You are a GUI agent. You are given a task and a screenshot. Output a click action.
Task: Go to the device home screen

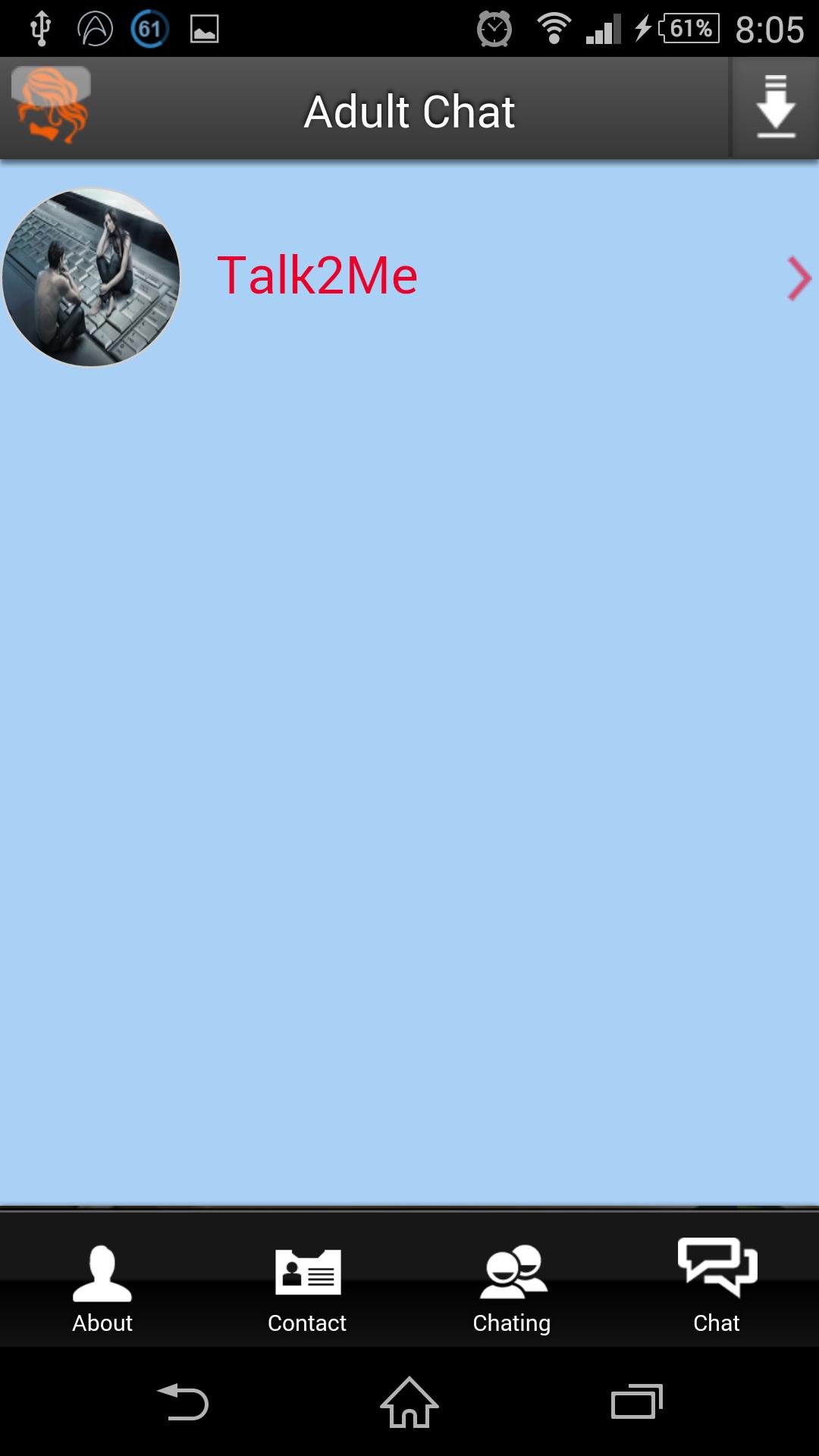tap(409, 1401)
